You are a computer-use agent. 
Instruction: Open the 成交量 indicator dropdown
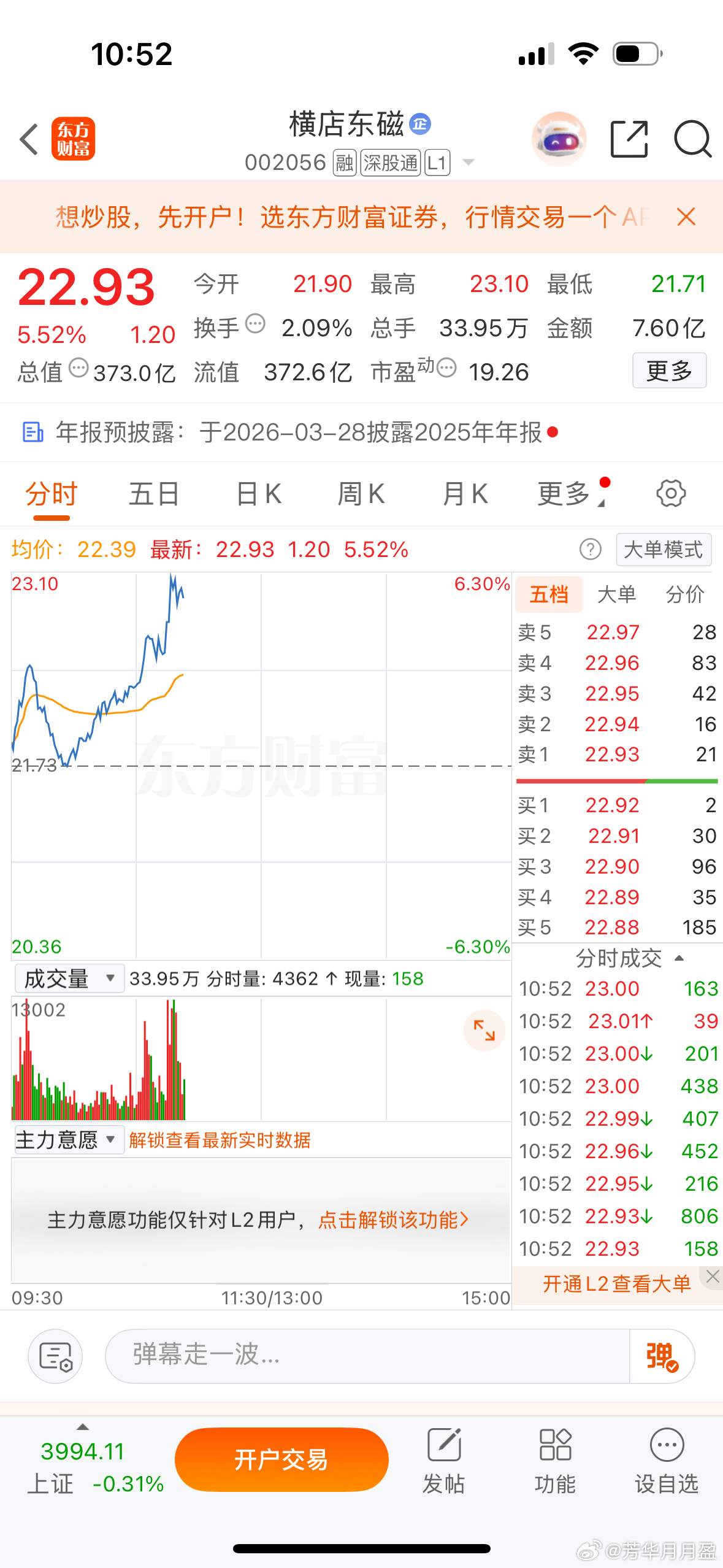coord(69,978)
